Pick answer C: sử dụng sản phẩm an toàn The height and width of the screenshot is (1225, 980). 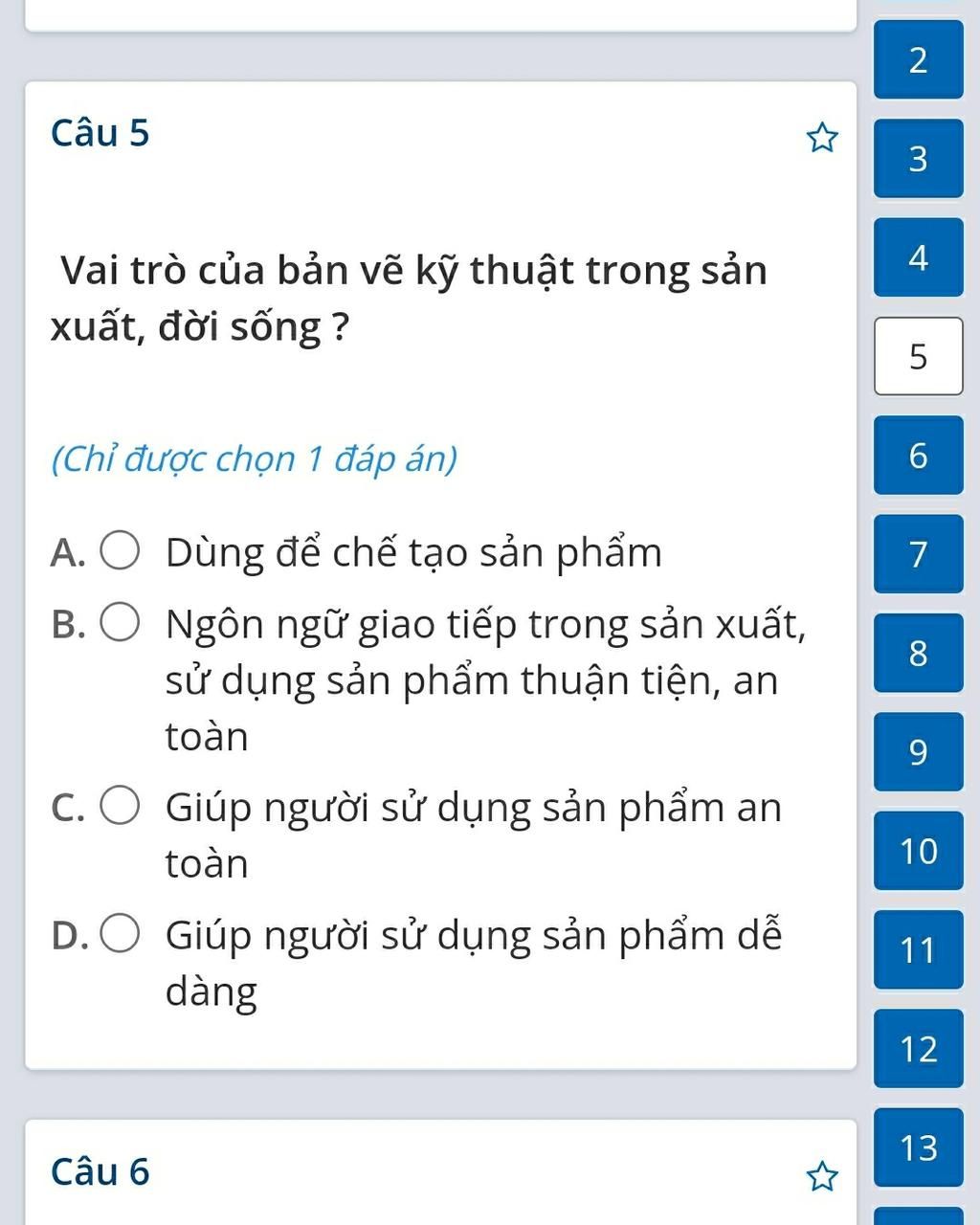click(x=121, y=807)
